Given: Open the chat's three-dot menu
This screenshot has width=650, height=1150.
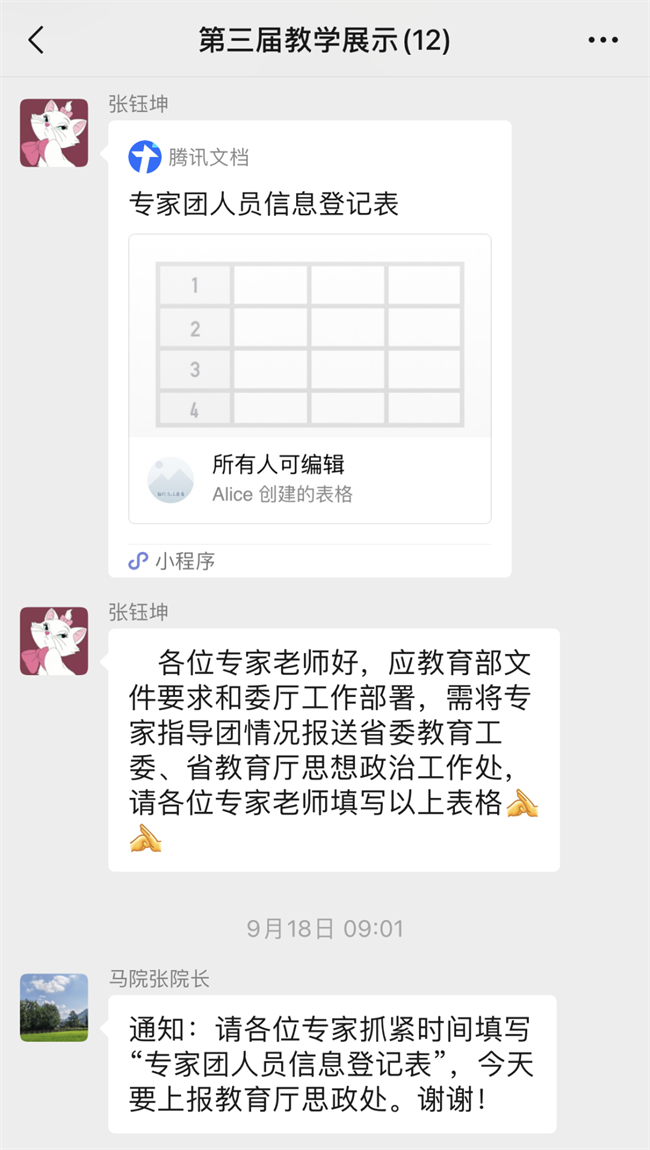Looking at the screenshot, I should [603, 40].
